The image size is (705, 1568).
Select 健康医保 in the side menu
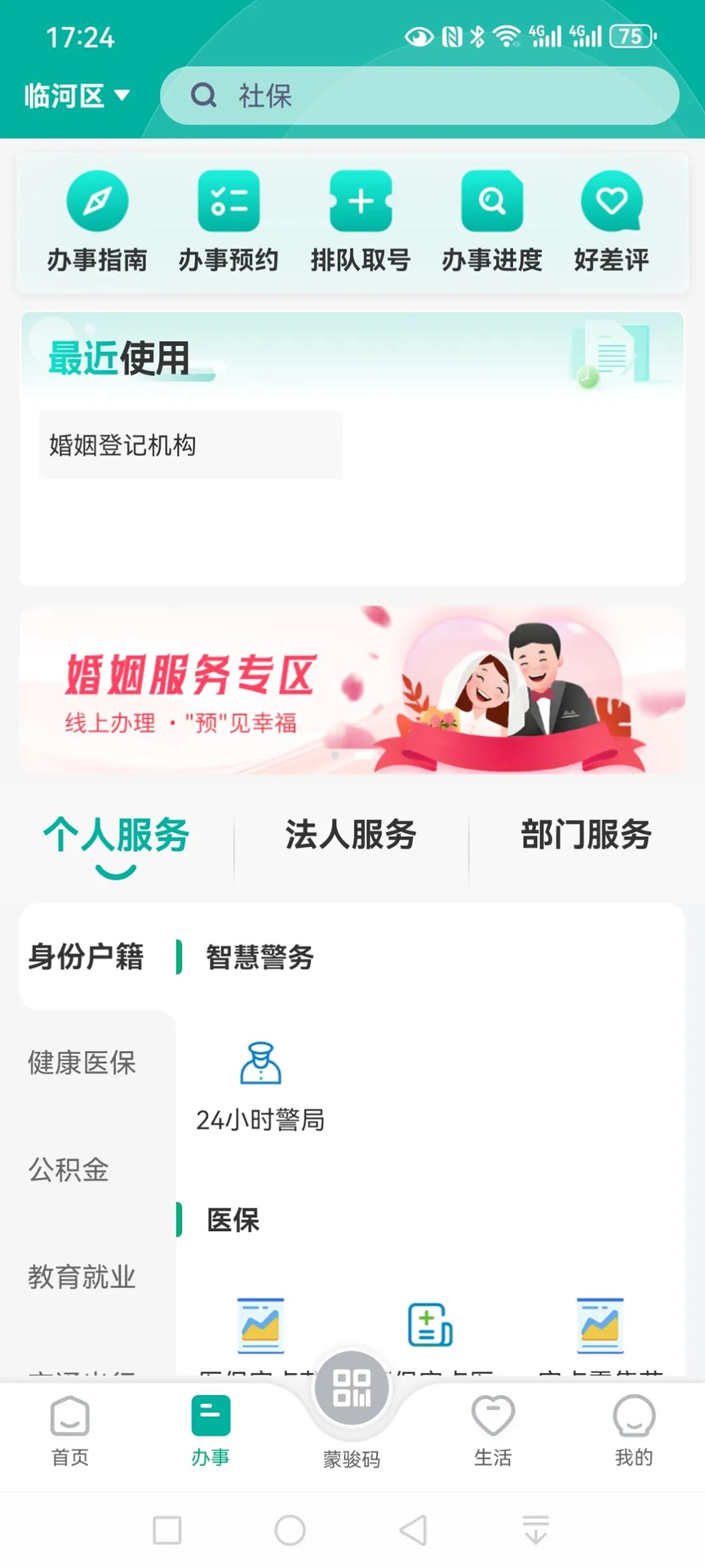pos(82,1063)
